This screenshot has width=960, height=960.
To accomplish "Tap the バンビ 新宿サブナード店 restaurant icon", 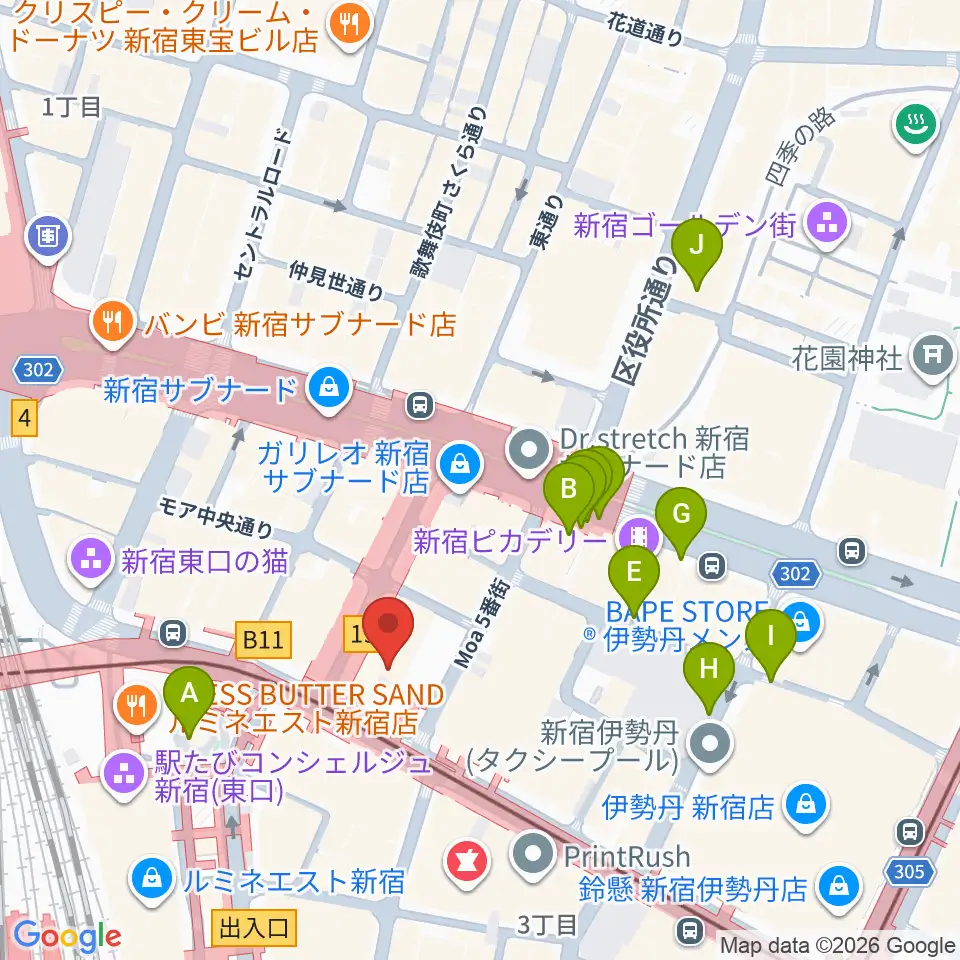I will click(112, 323).
